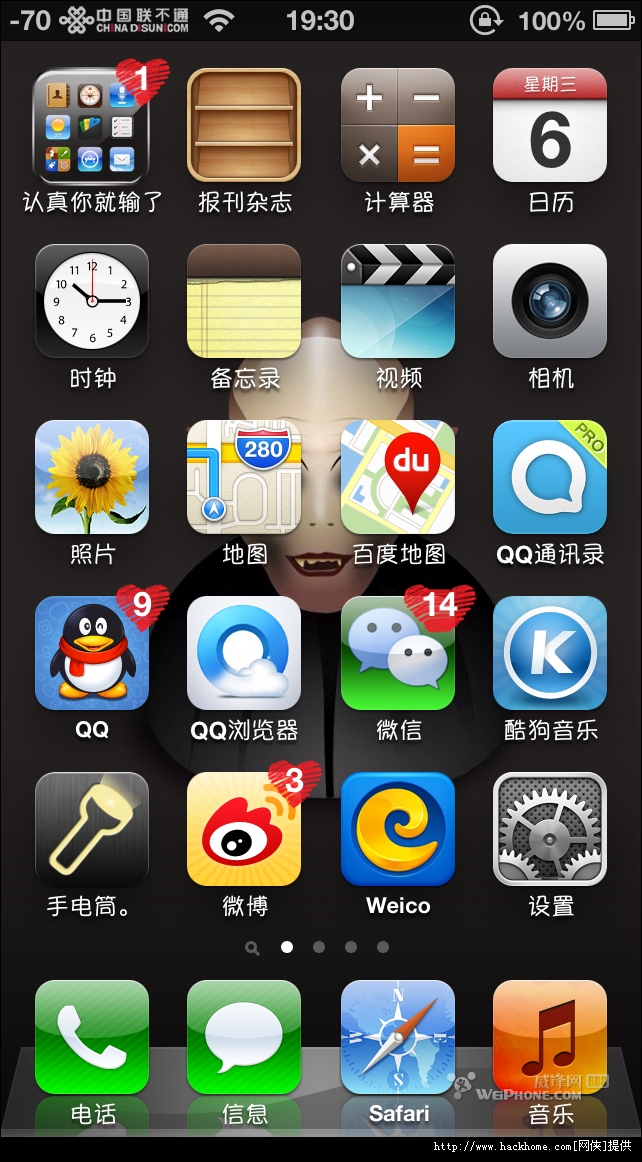
Task: Launch the 计算器 calculator app
Action: point(398,126)
